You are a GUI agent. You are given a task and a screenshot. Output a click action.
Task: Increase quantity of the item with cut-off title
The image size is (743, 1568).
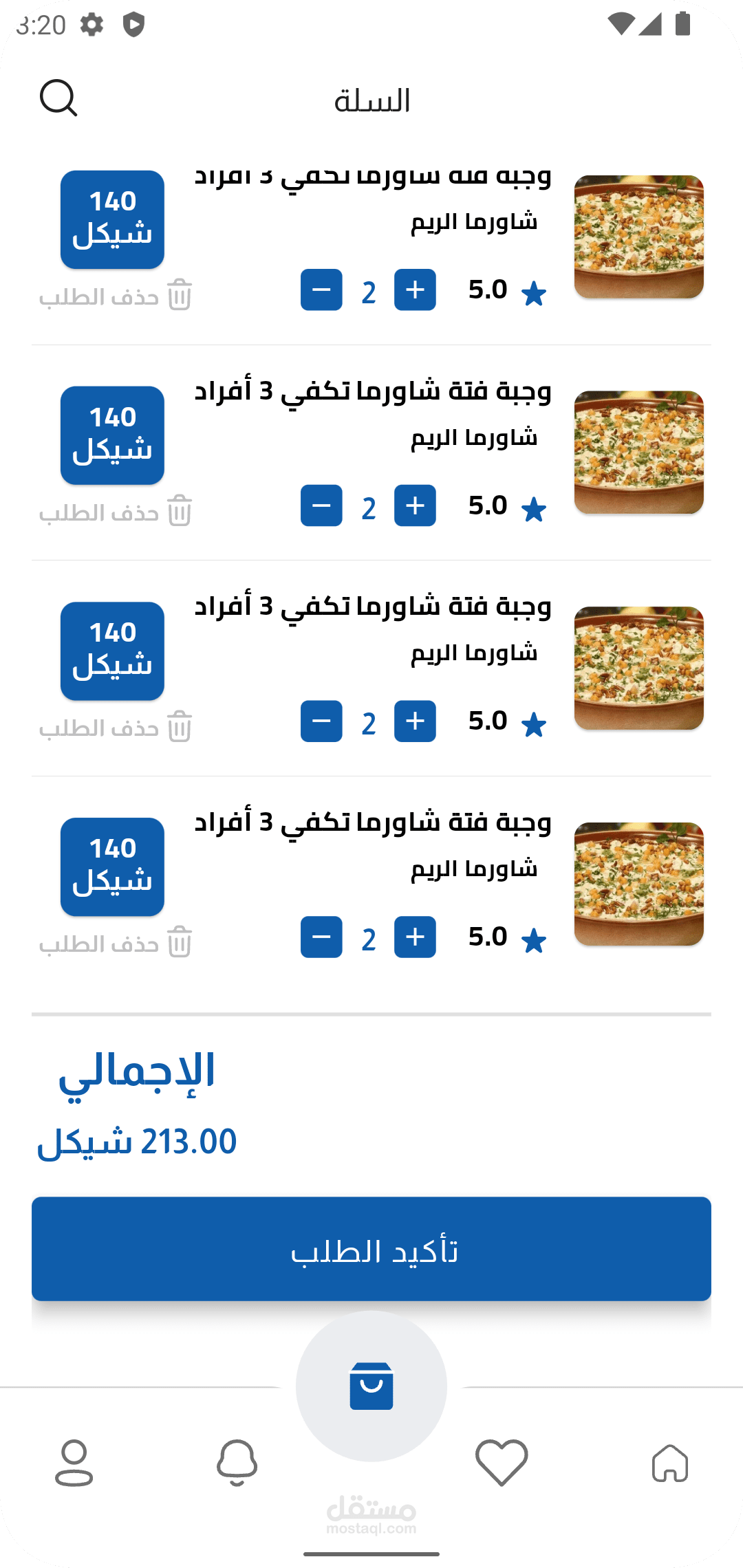415,290
